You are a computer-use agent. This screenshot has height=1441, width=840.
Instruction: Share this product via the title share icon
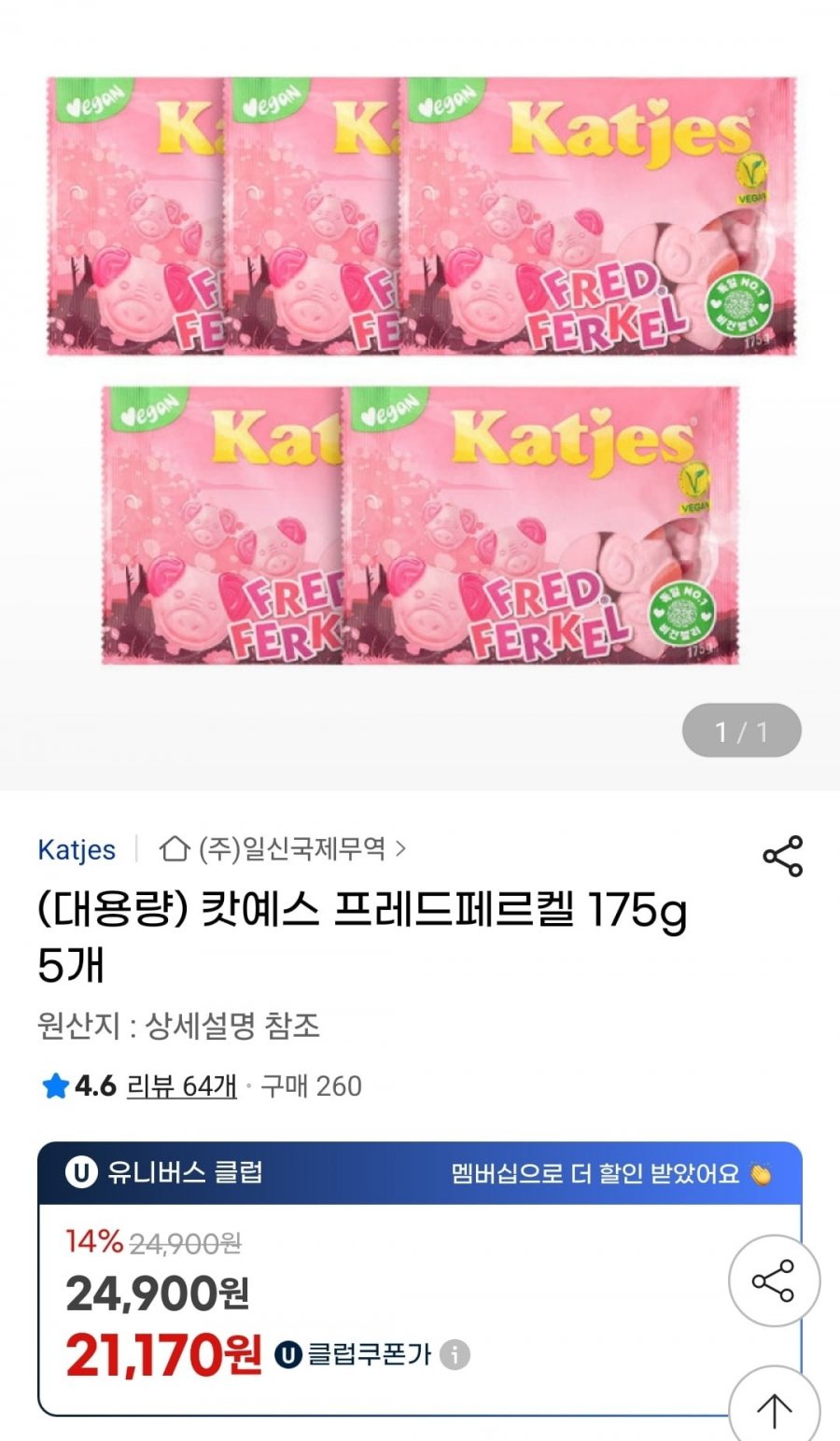782,856
